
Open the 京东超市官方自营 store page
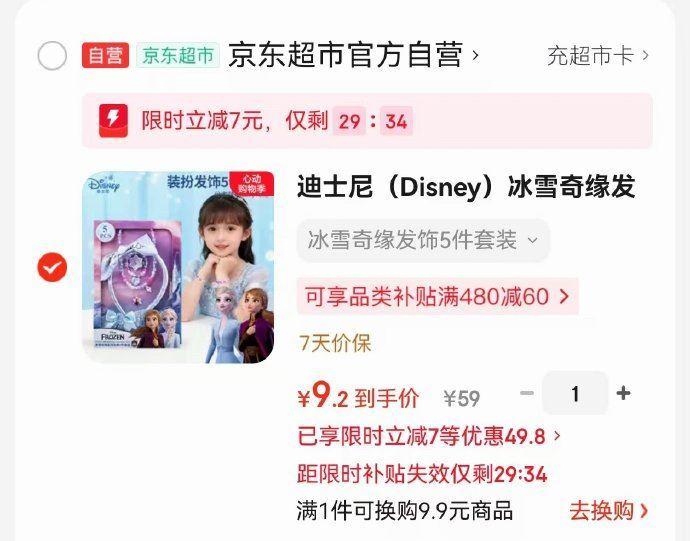click(353, 55)
